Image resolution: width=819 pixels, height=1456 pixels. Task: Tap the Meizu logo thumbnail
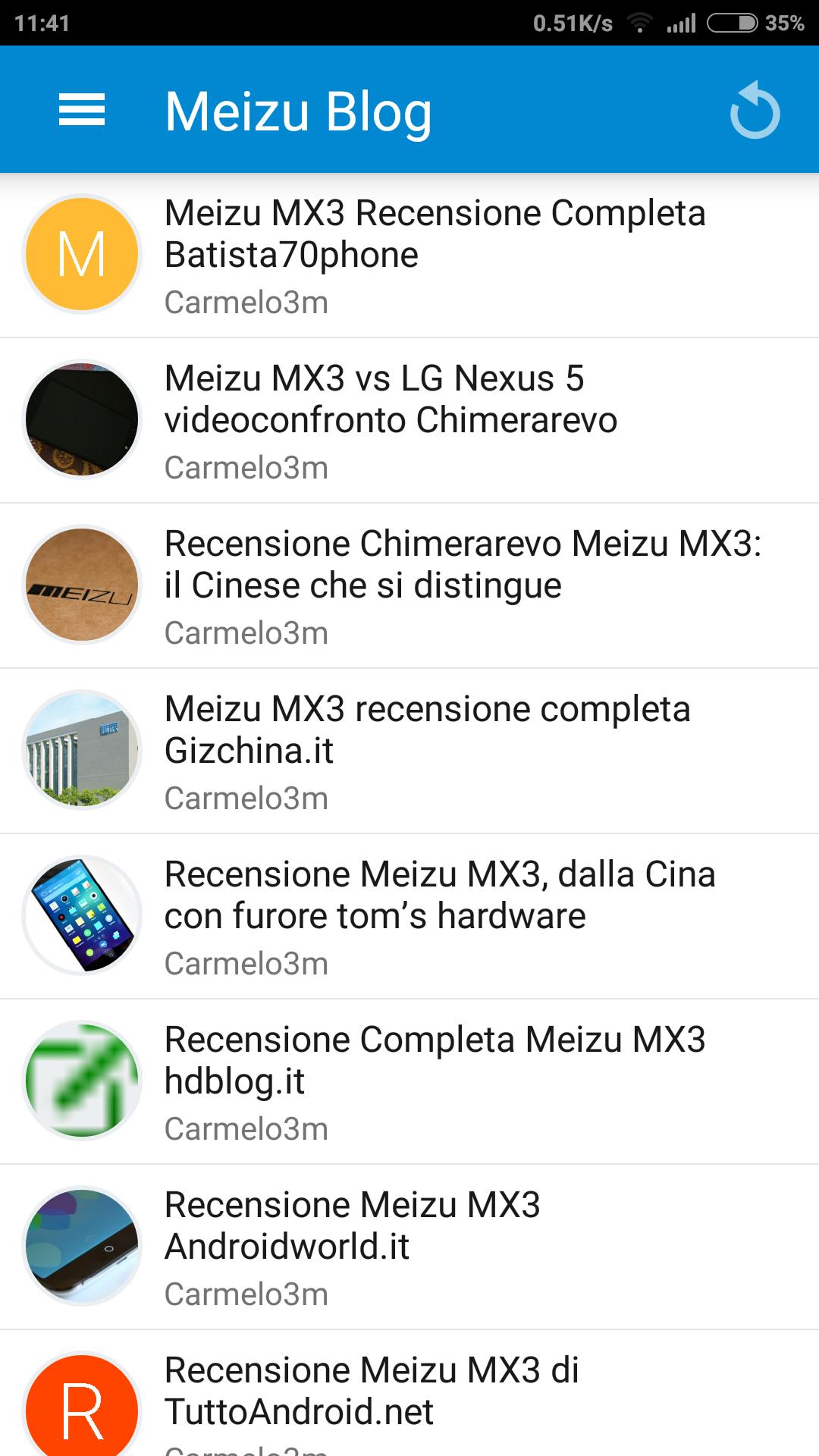point(82,584)
